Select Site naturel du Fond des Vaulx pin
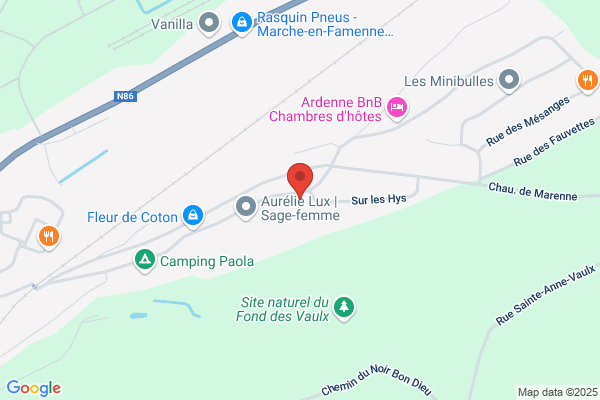600x400 pixels. [x=344, y=308]
